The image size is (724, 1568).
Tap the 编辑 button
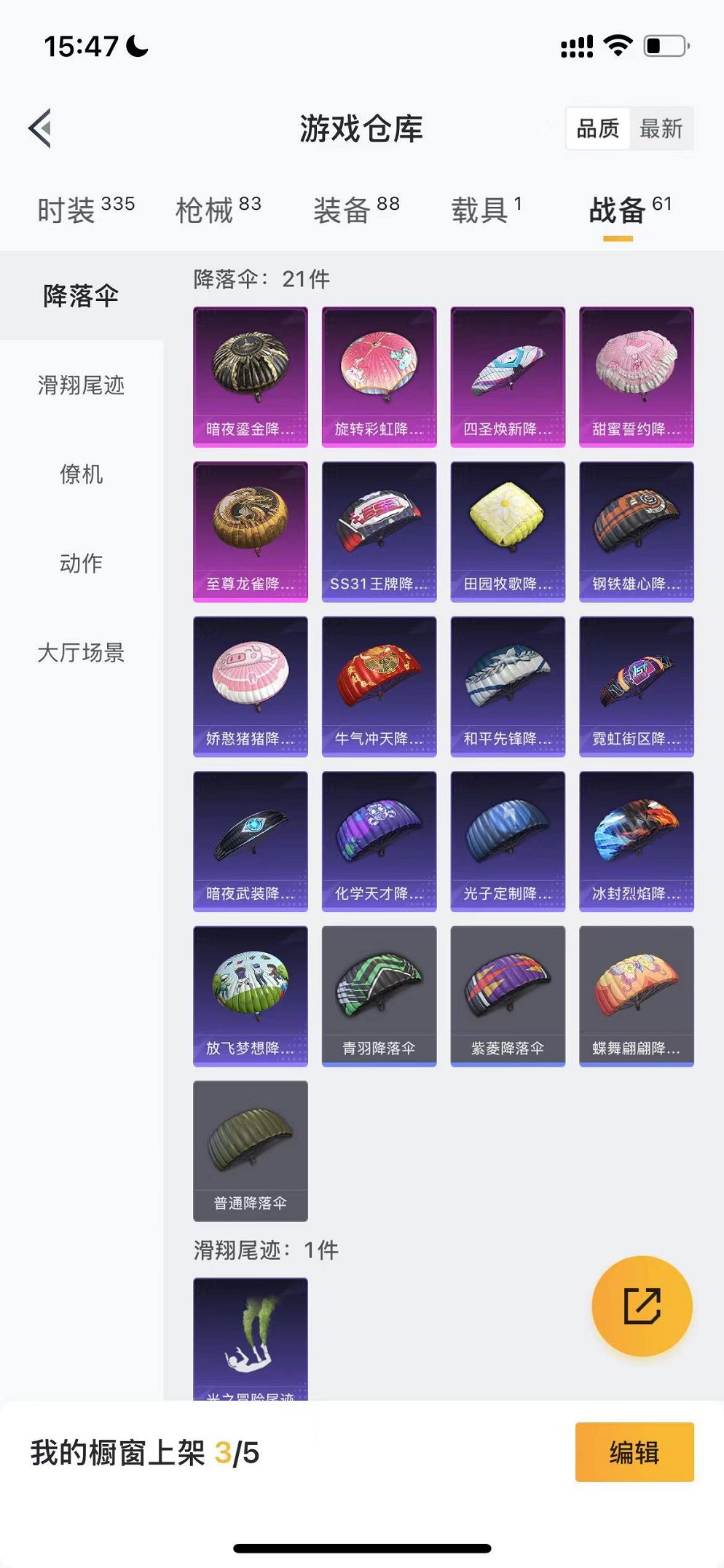634,1452
